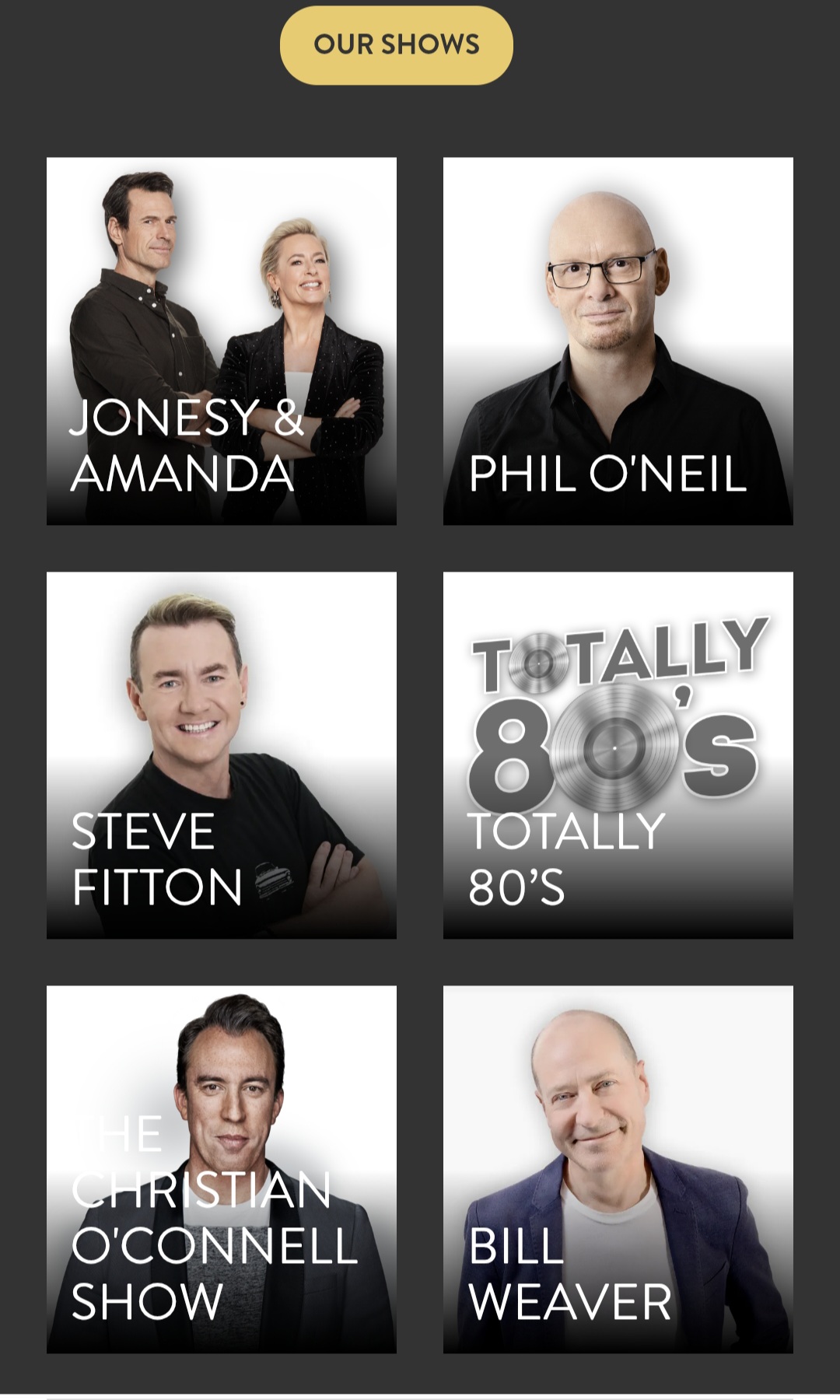Image resolution: width=840 pixels, height=1400 pixels.
Task: Tap the Our Shows button
Action: coord(396,45)
